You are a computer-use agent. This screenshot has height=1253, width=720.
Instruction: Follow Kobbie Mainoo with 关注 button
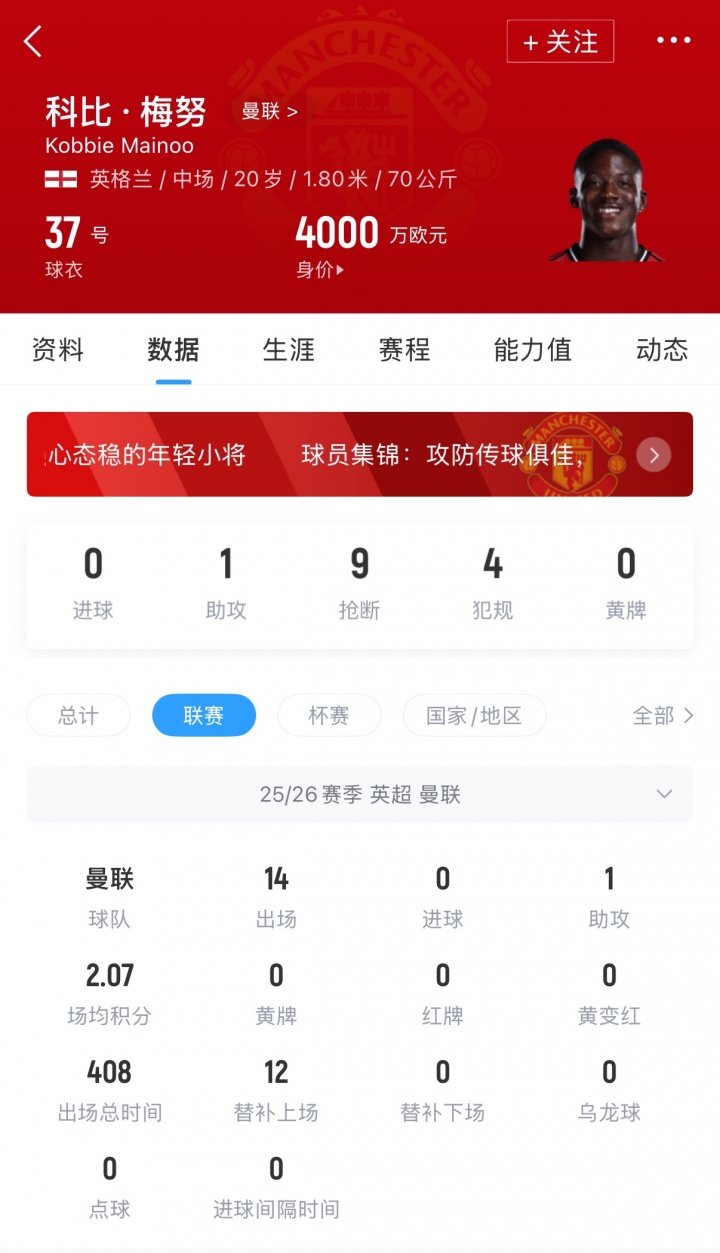click(560, 42)
